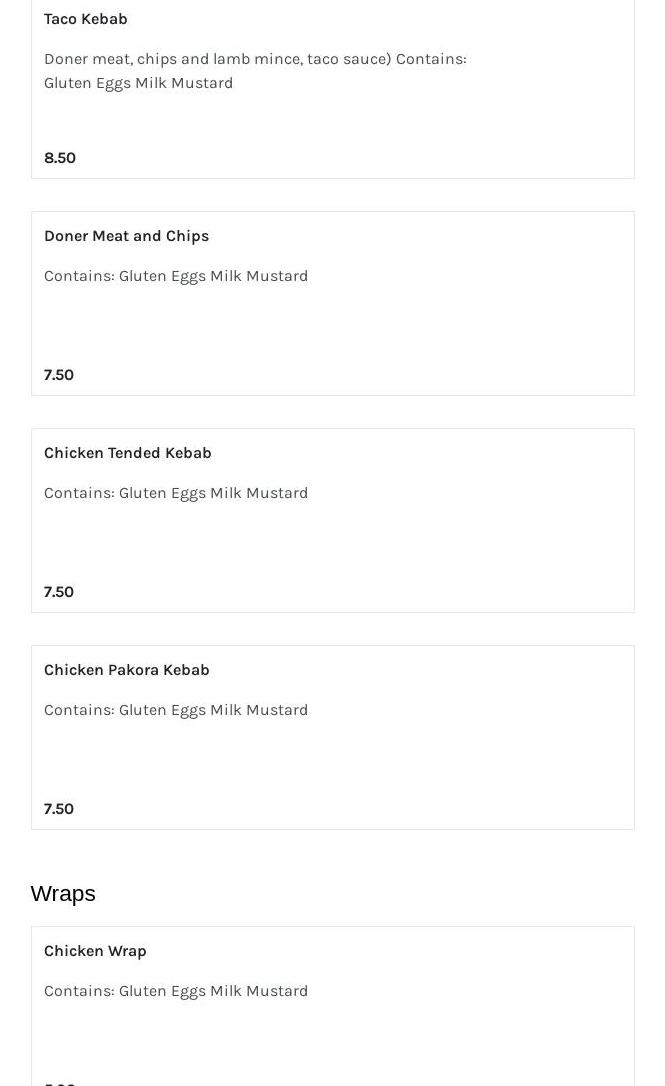665x1086 pixels.
Task: Open the Doner Meat and Chips card
Action: click(332, 303)
